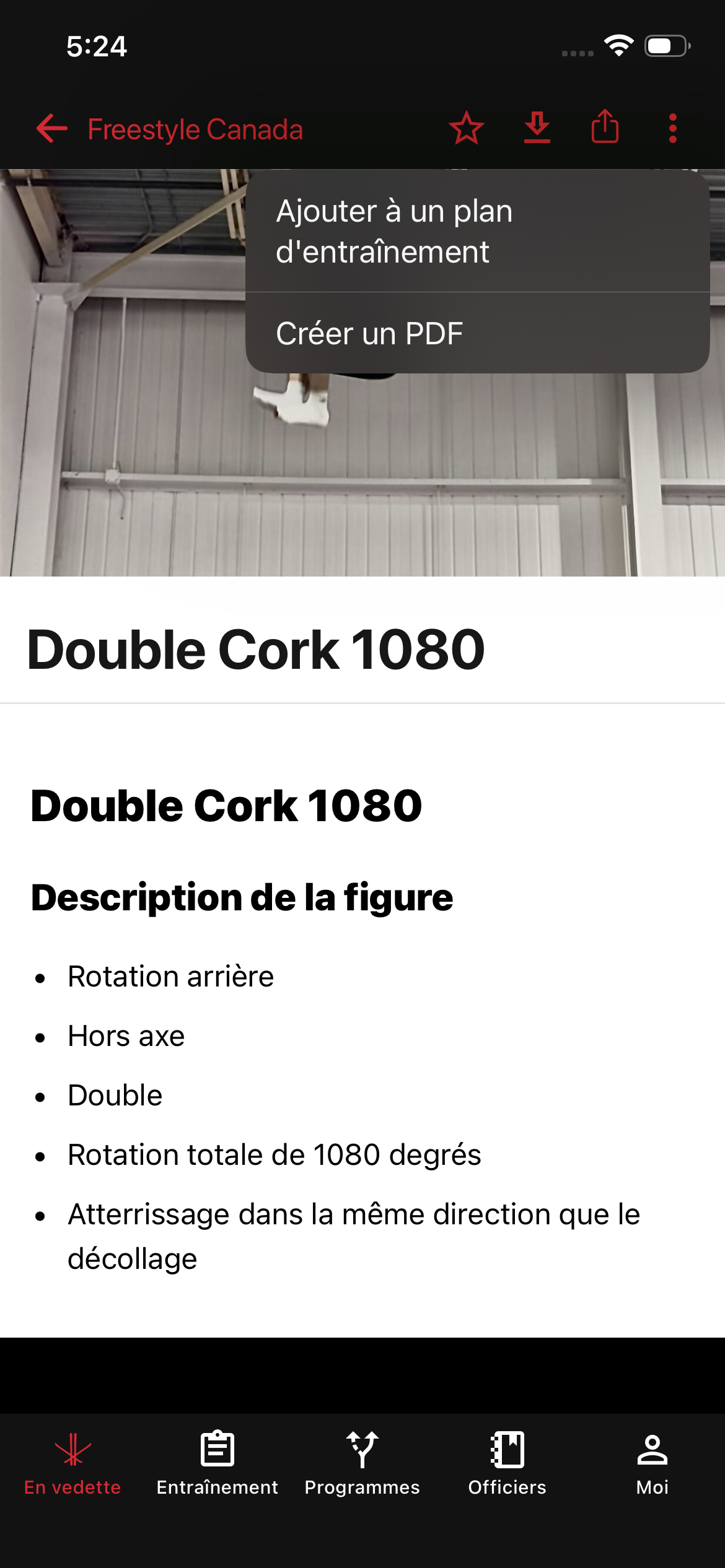Viewport: 725px width, 1568px height.
Task: Share this trick page
Action: pyautogui.click(x=605, y=128)
